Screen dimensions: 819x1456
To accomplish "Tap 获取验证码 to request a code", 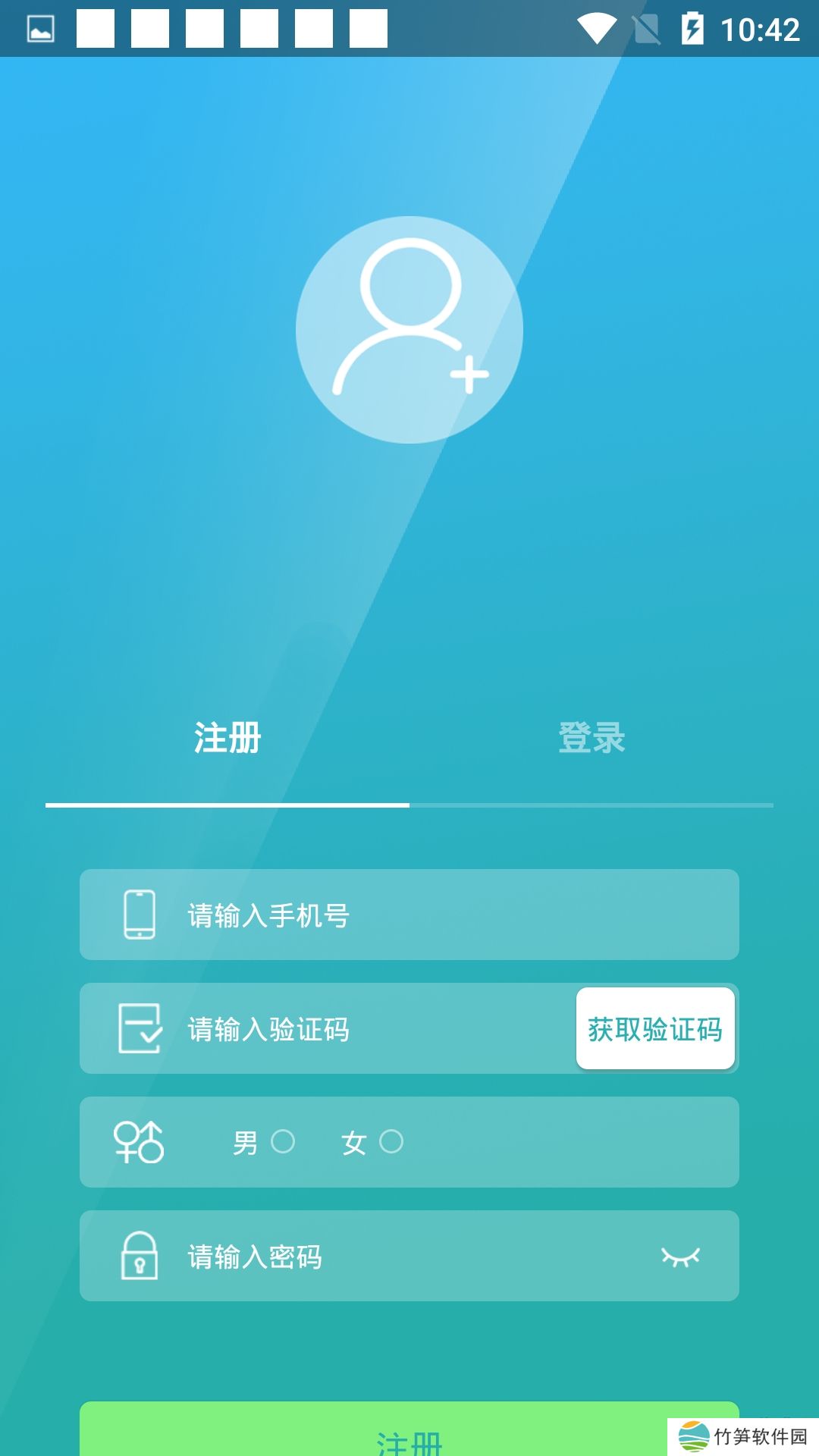I will pos(655,1029).
